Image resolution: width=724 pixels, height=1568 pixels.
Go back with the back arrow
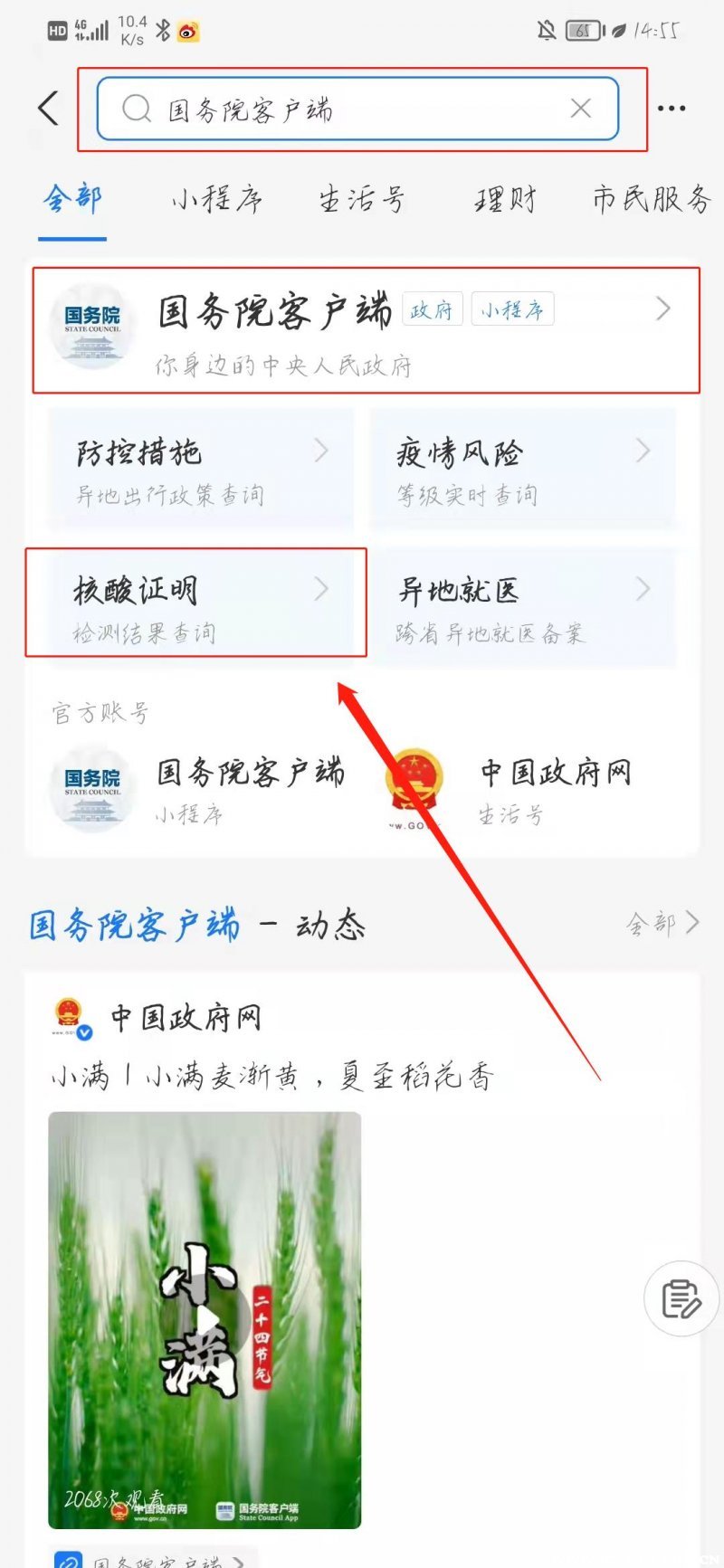49,109
